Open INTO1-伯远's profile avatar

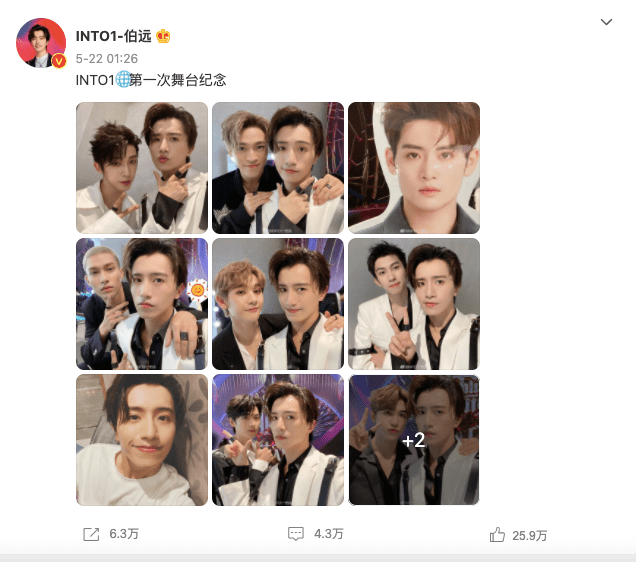41,43
